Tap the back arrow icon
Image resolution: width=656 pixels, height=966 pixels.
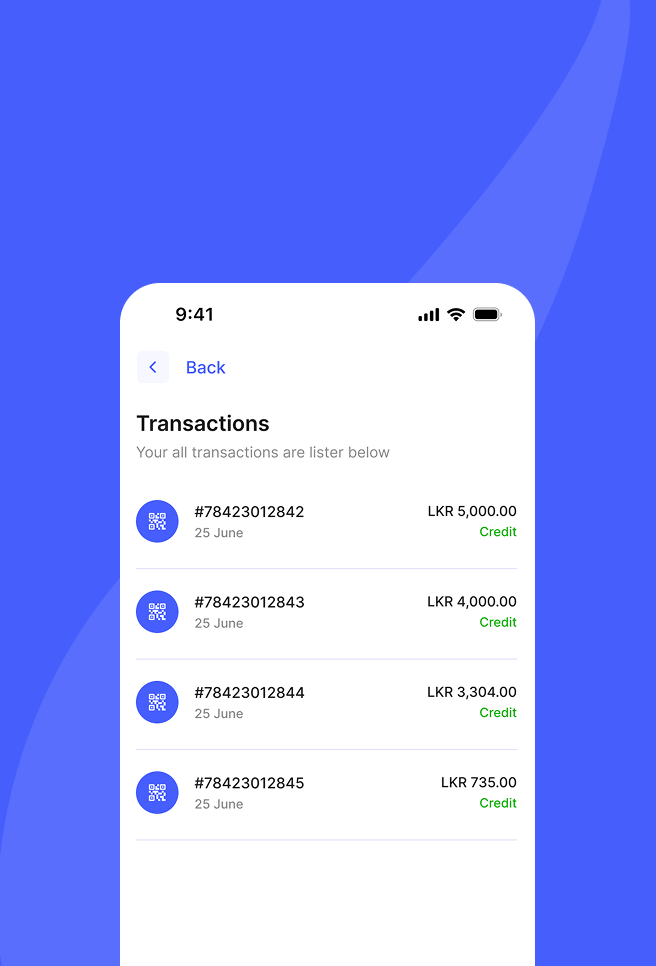(153, 367)
